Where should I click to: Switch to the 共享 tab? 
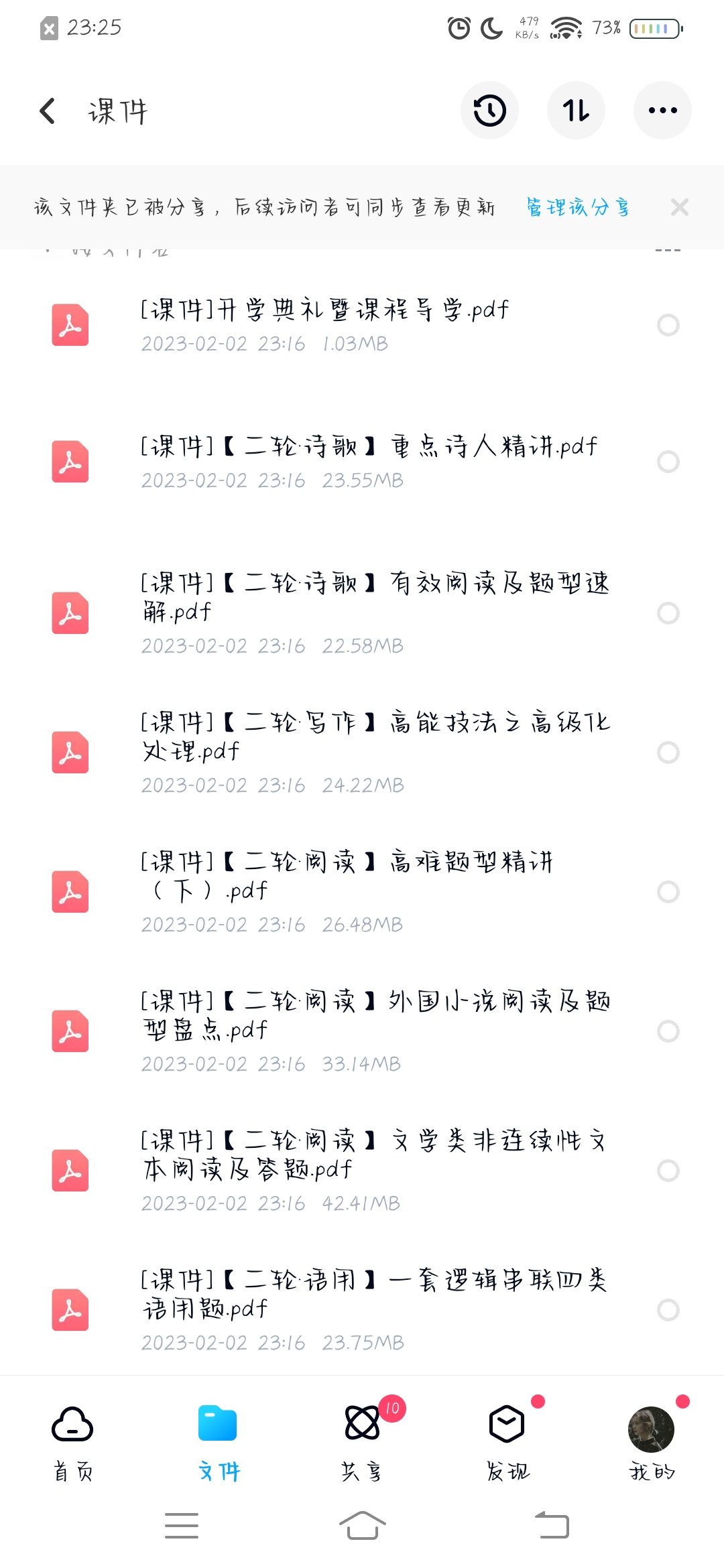[x=362, y=1441]
